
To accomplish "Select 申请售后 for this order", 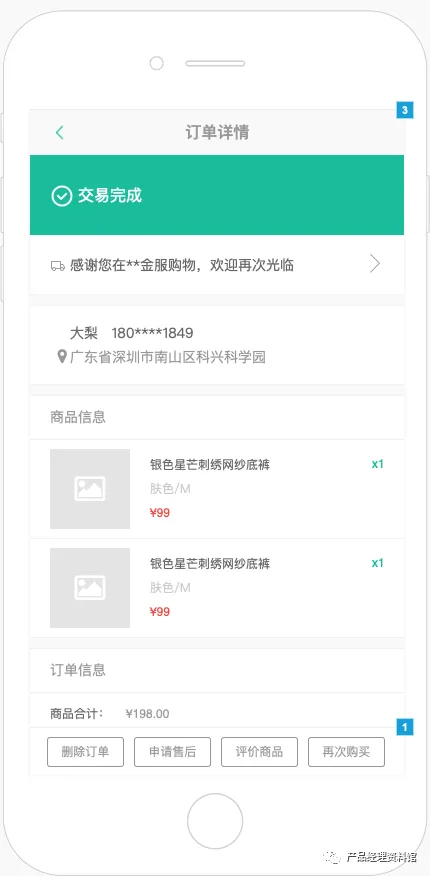I will (x=173, y=752).
